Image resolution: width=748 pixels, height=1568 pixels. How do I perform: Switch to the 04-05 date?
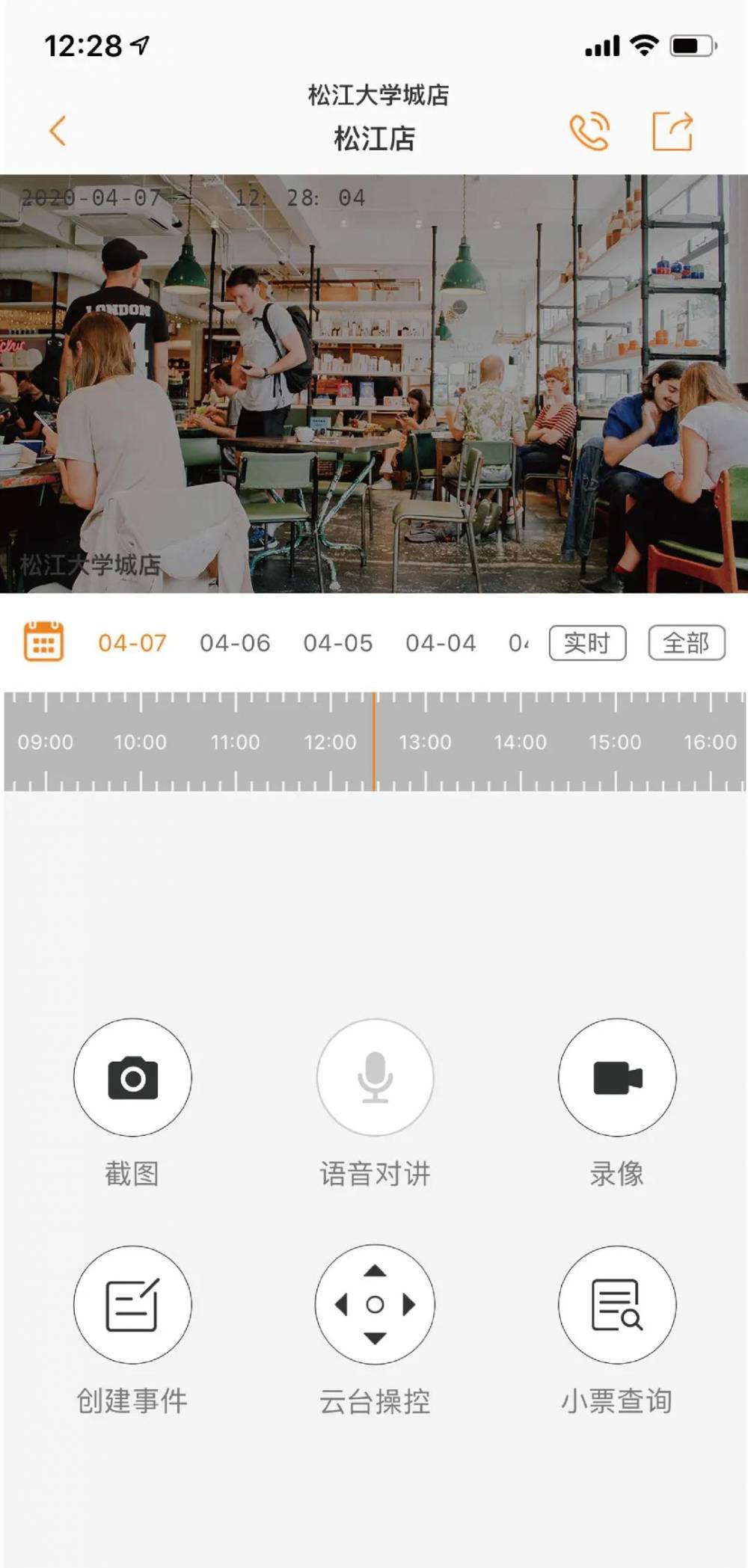tap(337, 643)
